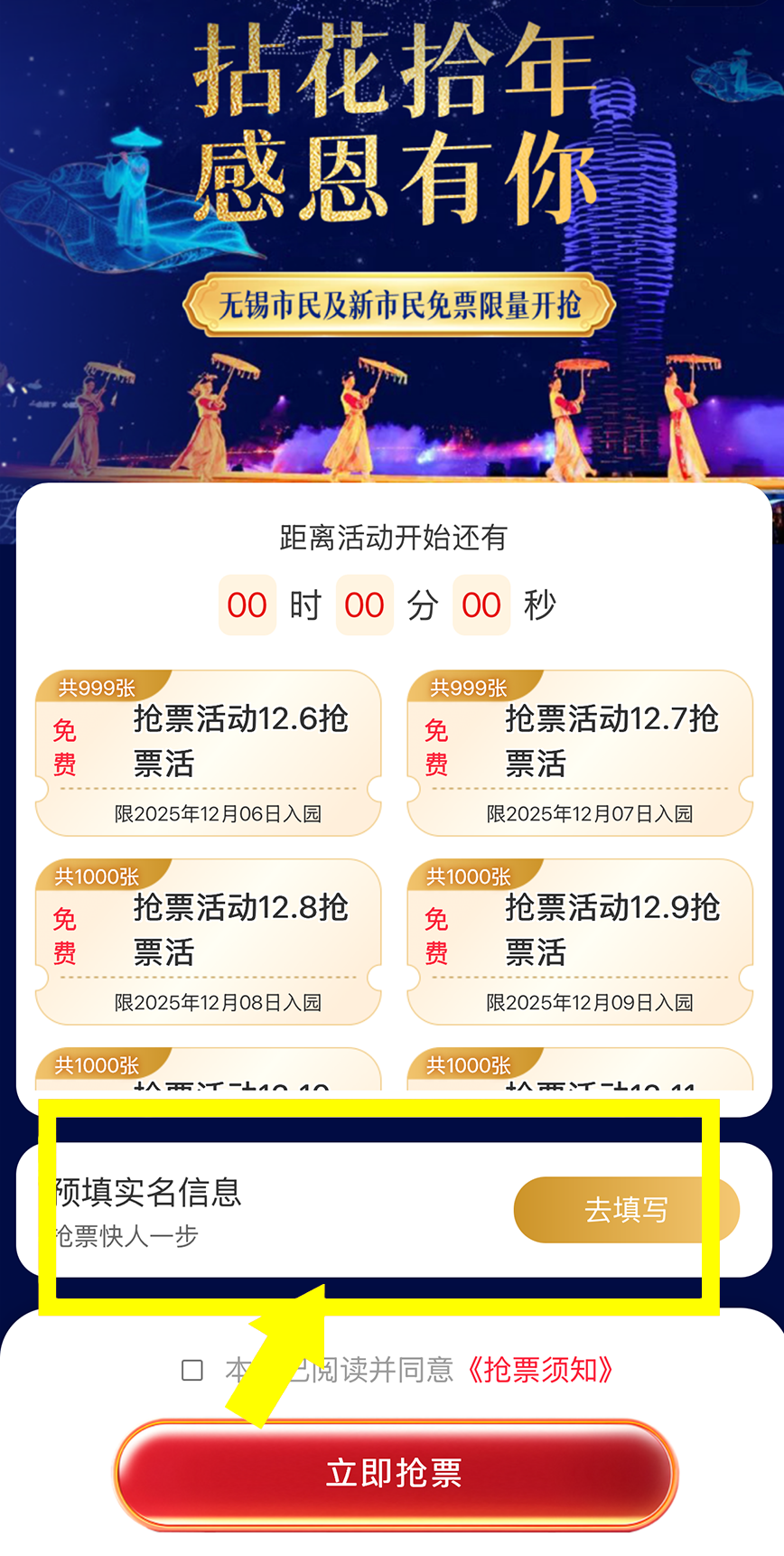The image size is (784, 1556).
Task: Check the agreement box for 抢票须知
Action: point(192,1370)
